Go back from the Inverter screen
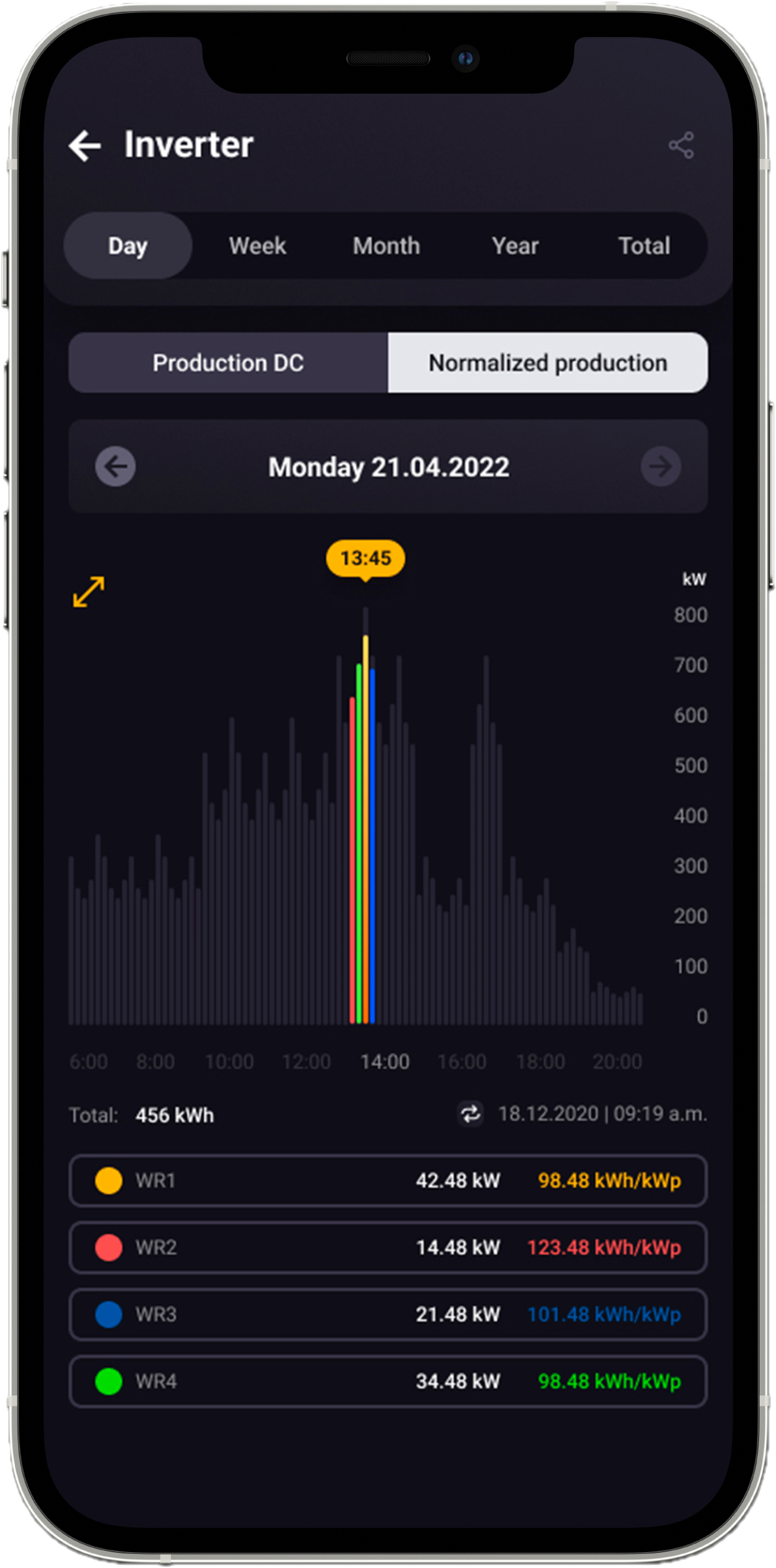 click(85, 145)
